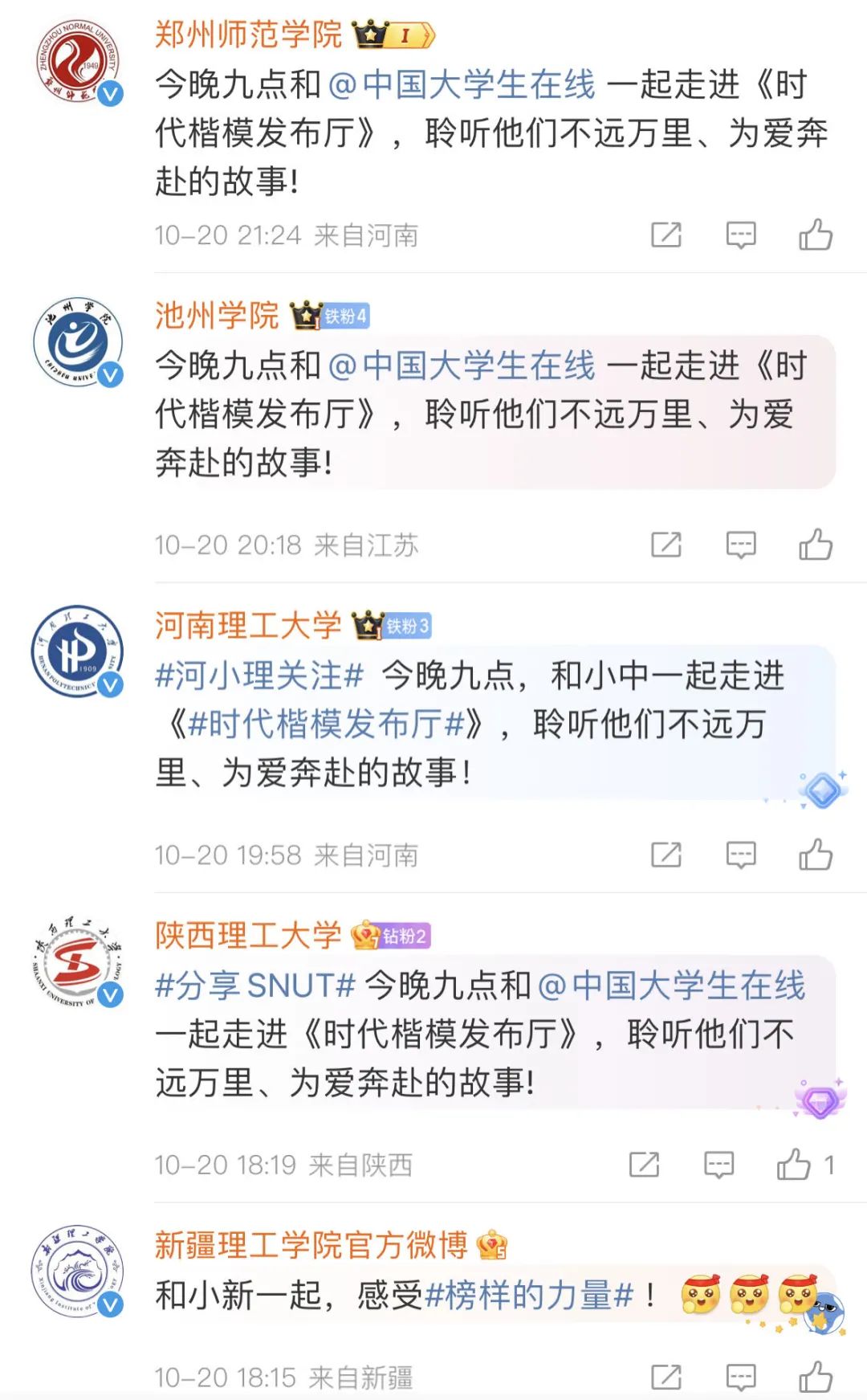This screenshot has height=1400, width=867.
Task: Repost 郑州师范学院's comment
Action: (666, 235)
